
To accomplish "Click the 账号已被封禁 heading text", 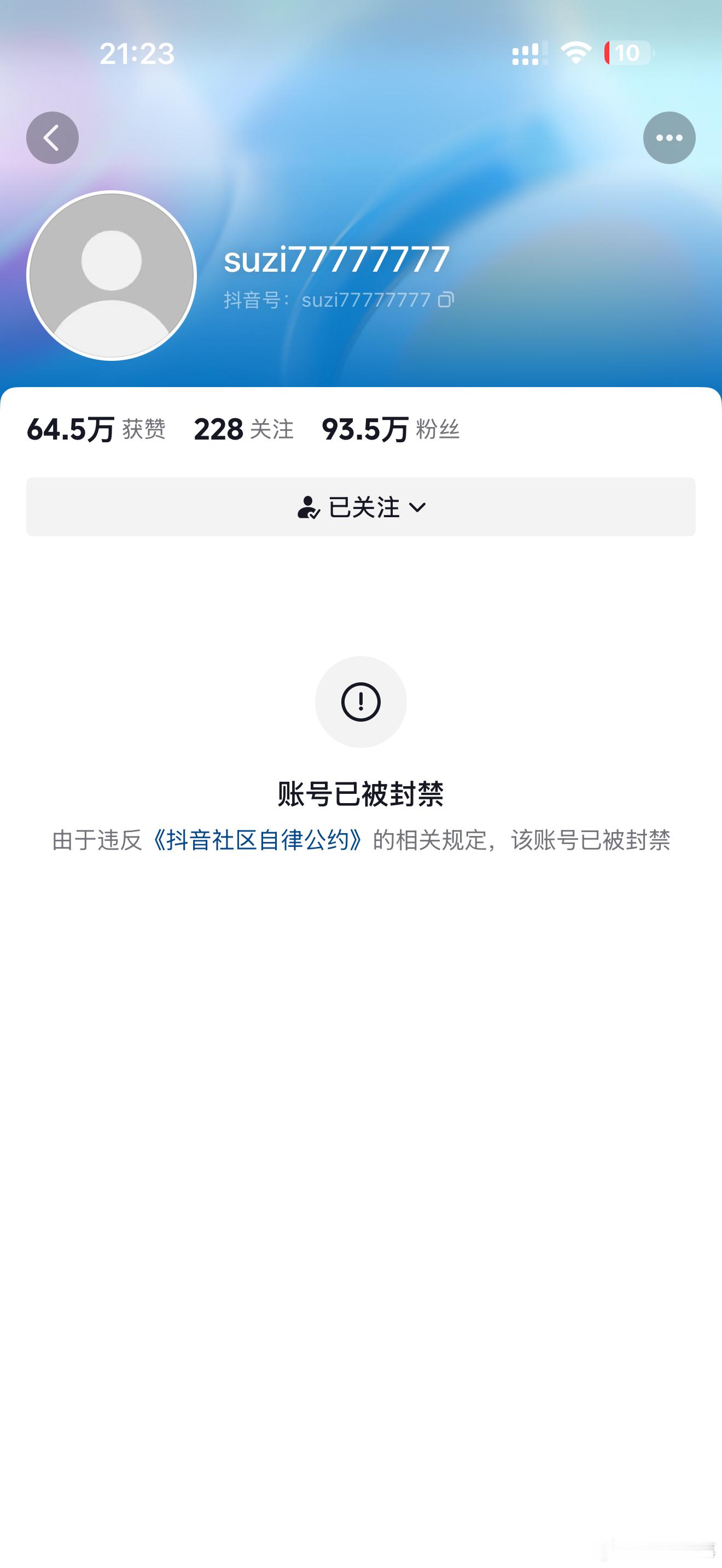I will [361, 794].
